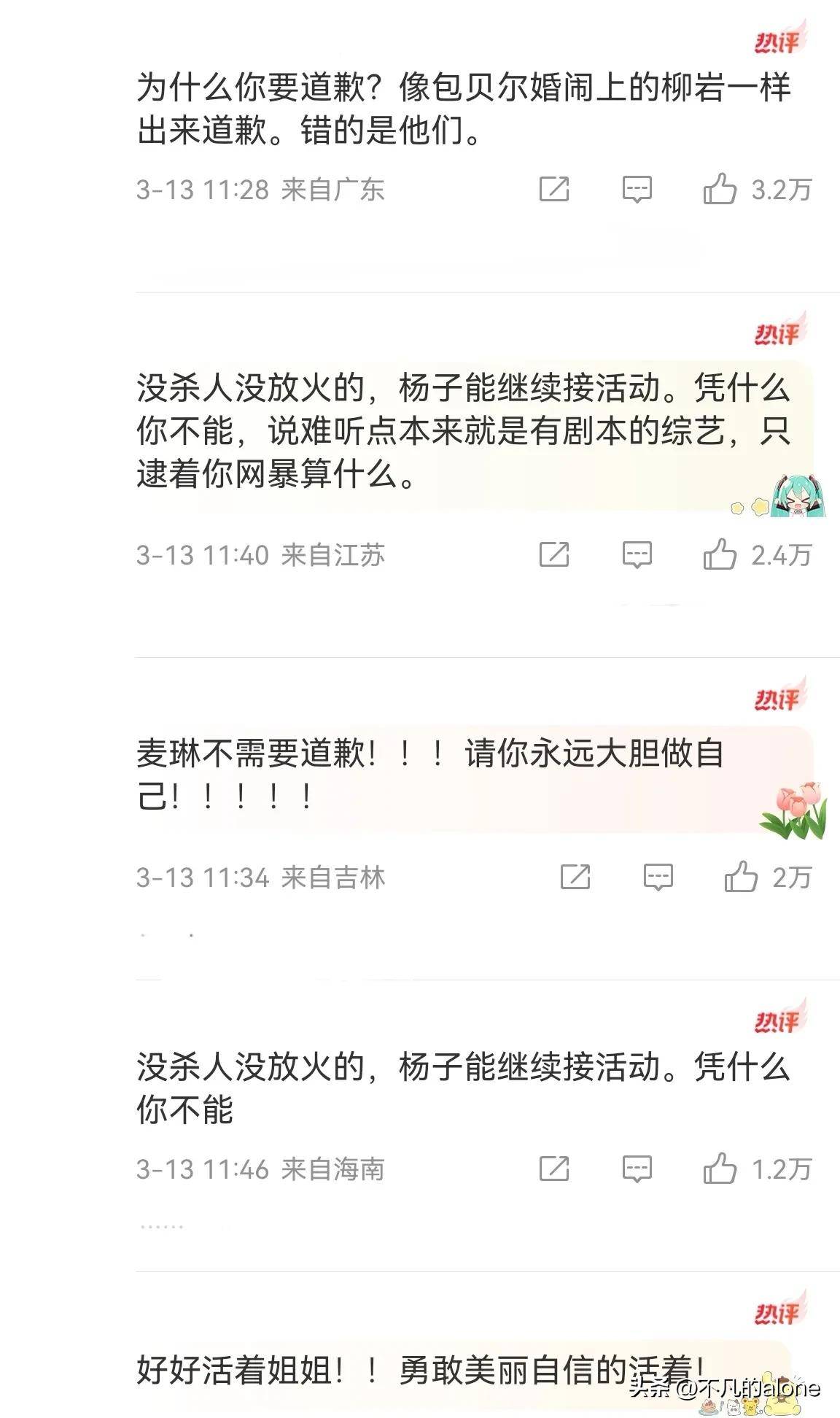
Task: Like the 11:46 comment from 海南
Action: point(720,1169)
